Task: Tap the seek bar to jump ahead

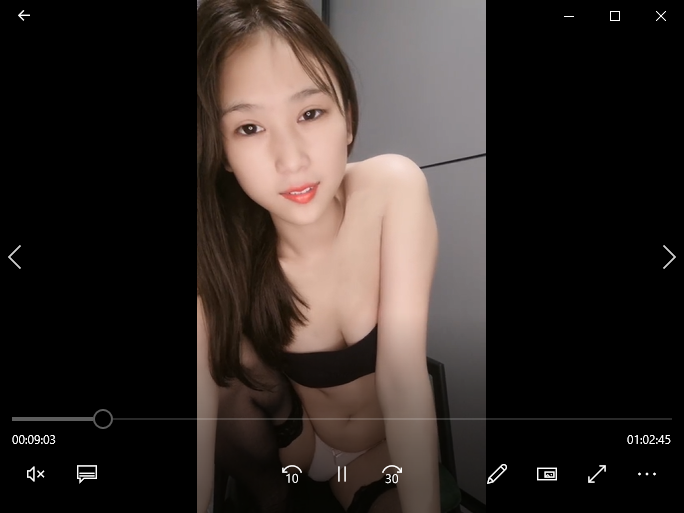Action: coord(400,419)
